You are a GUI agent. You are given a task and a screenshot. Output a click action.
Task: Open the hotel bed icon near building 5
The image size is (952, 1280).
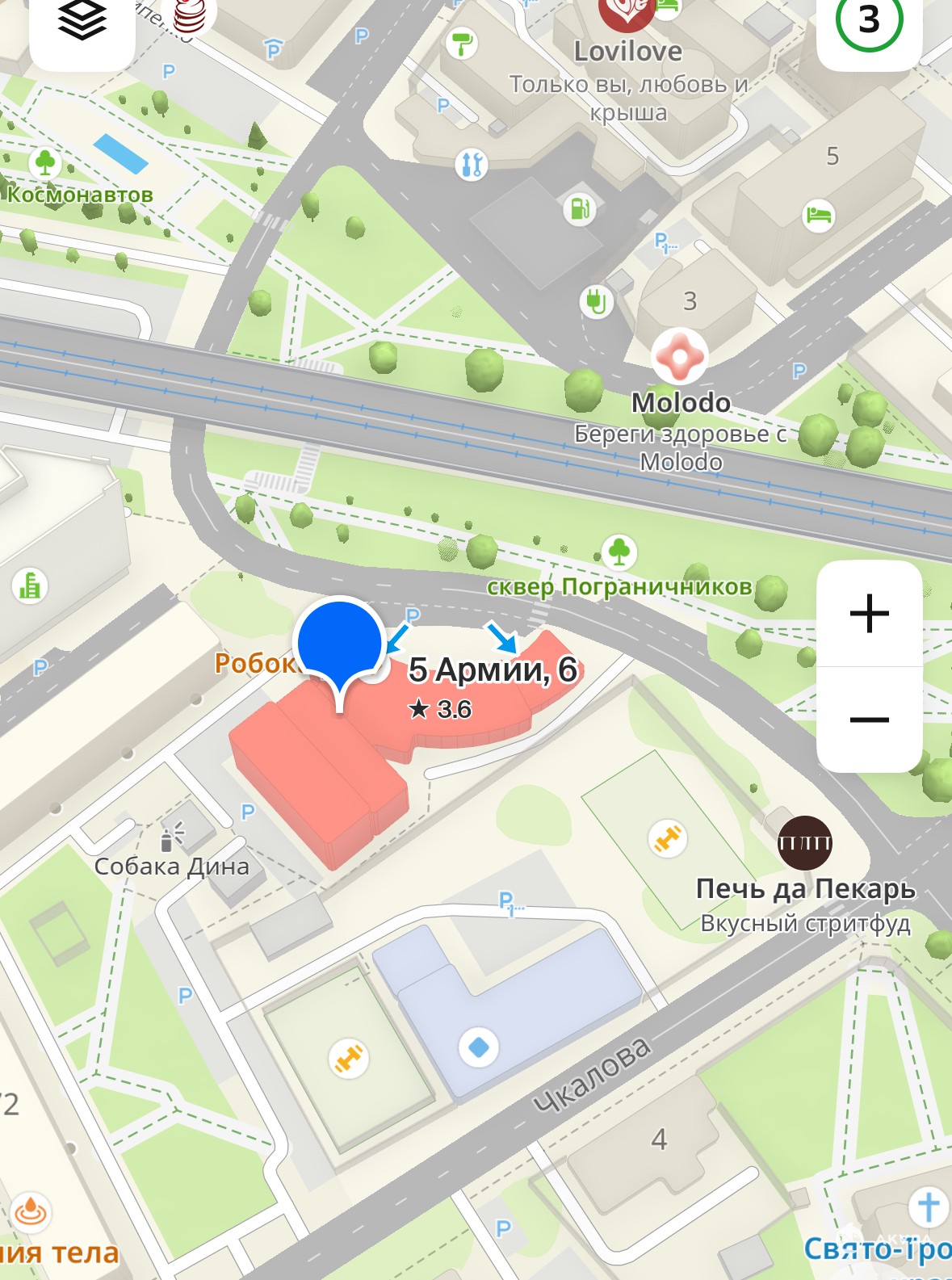[x=818, y=216]
